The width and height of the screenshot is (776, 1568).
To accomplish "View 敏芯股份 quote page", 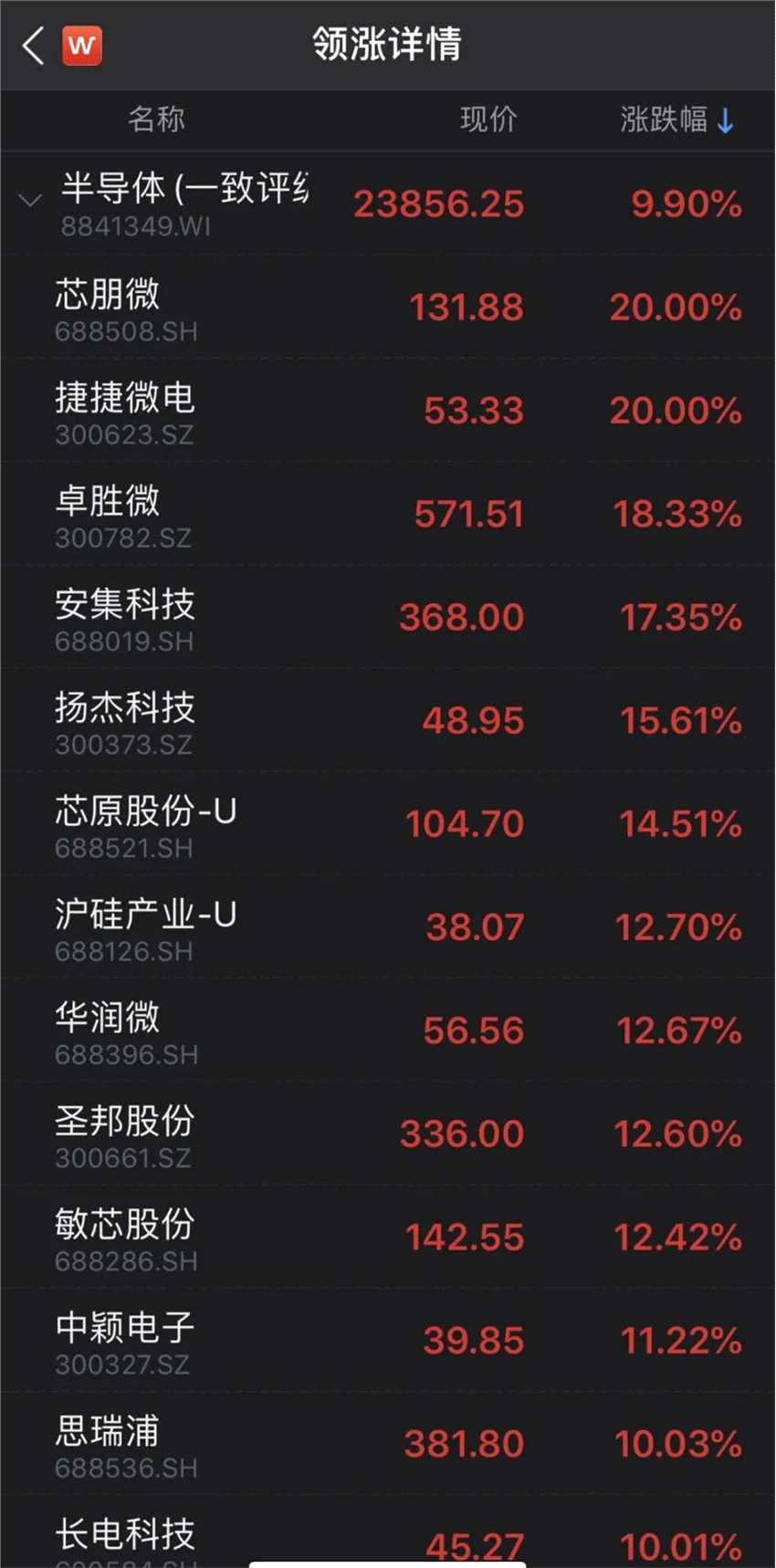I will pyautogui.click(x=388, y=1237).
